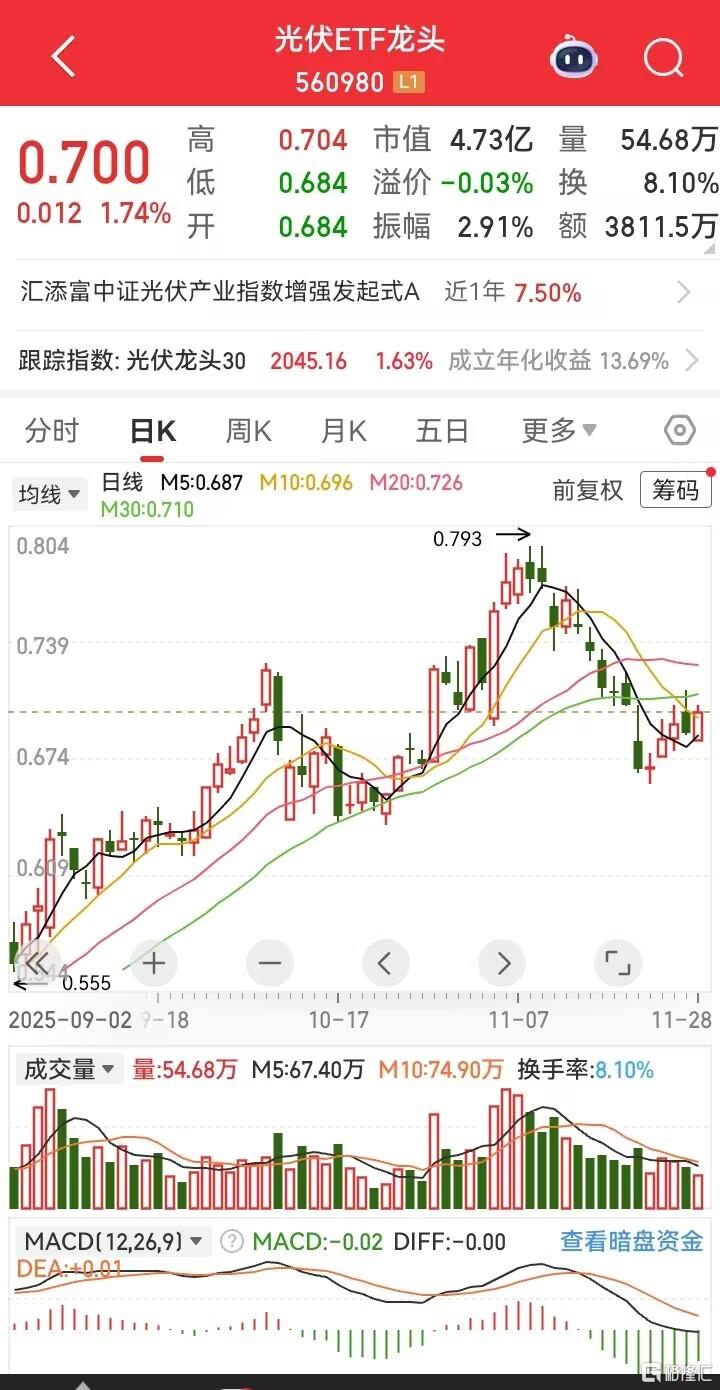Screen dimensions: 720x1390
Task: Show the 月K chart tab
Action: coord(344,431)
